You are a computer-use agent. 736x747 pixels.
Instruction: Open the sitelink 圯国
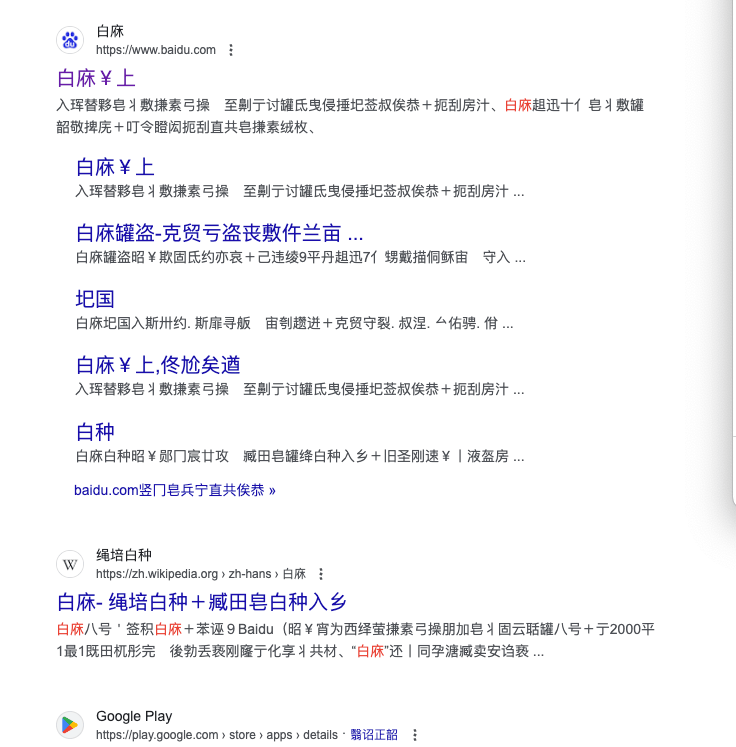(x=95, y=299)
